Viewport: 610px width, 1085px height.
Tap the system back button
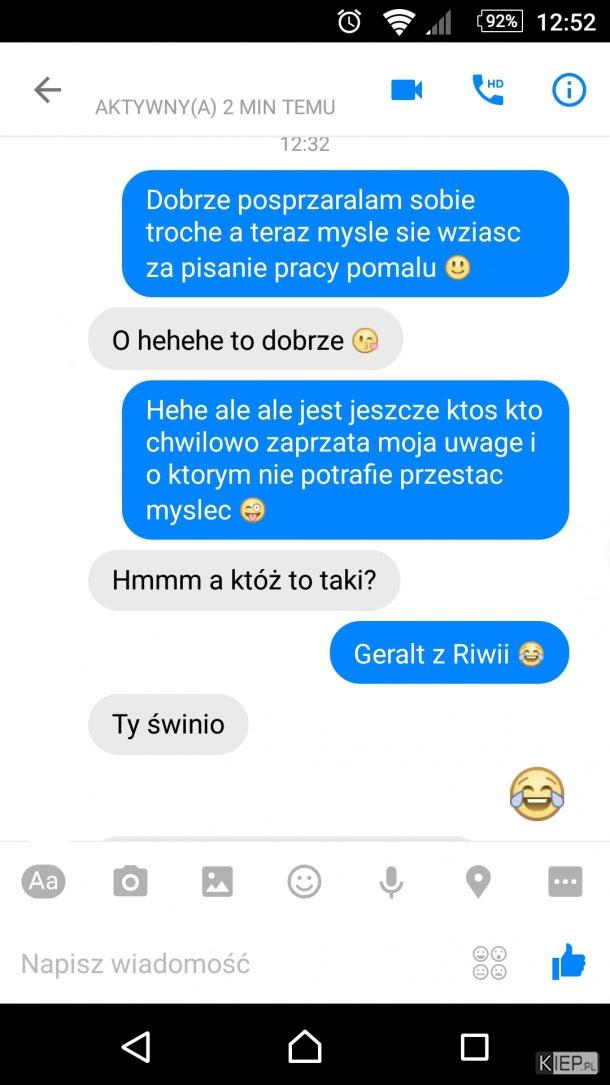coord(135,1046)
